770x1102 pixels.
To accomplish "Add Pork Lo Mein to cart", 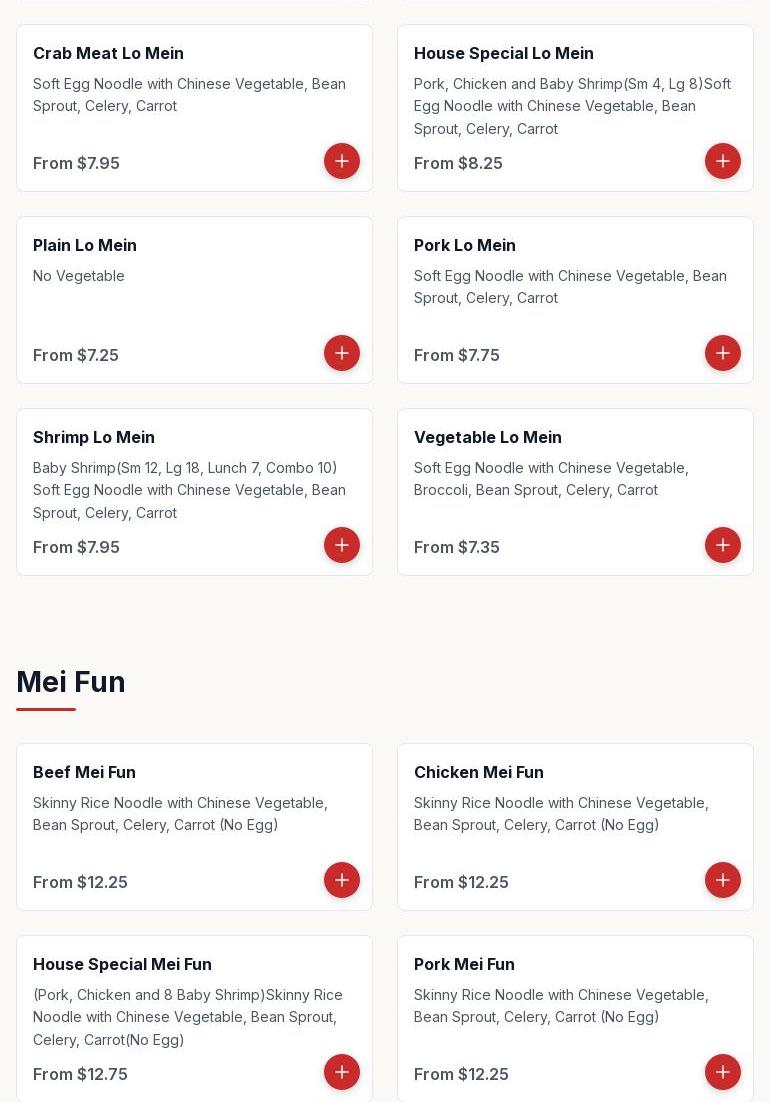I will coord(723,353).
